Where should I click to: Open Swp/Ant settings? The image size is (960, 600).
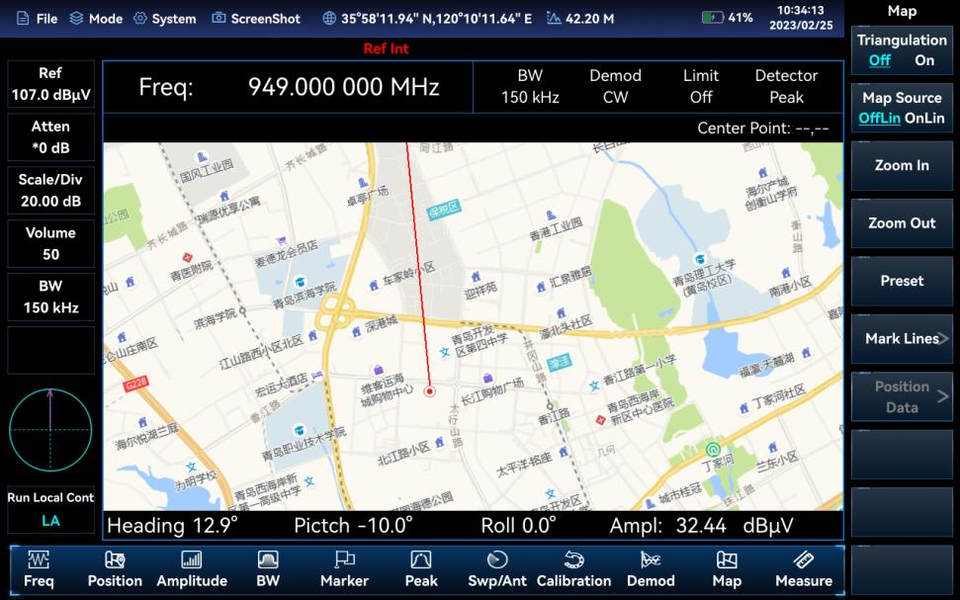click(497, 569)
